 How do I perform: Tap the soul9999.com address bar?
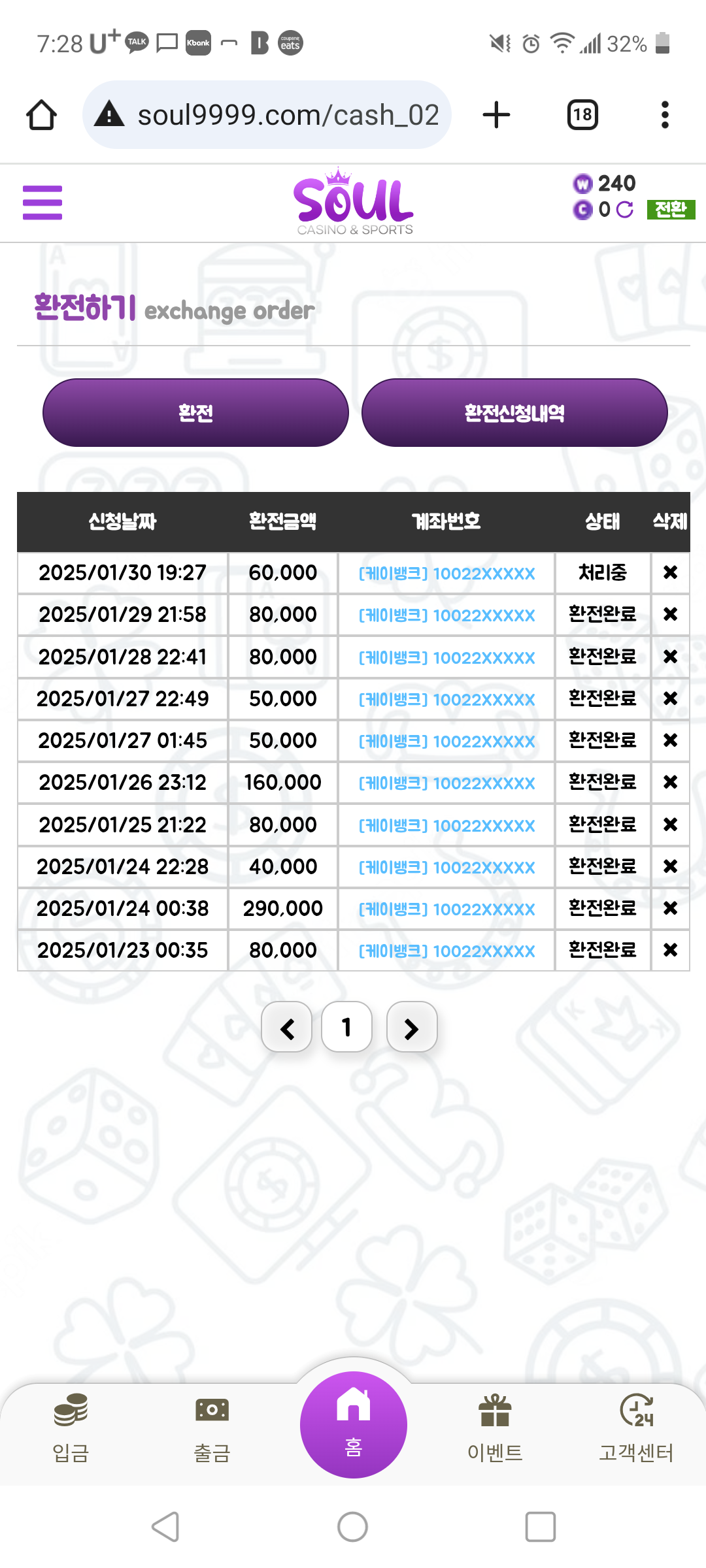point(267,115)
